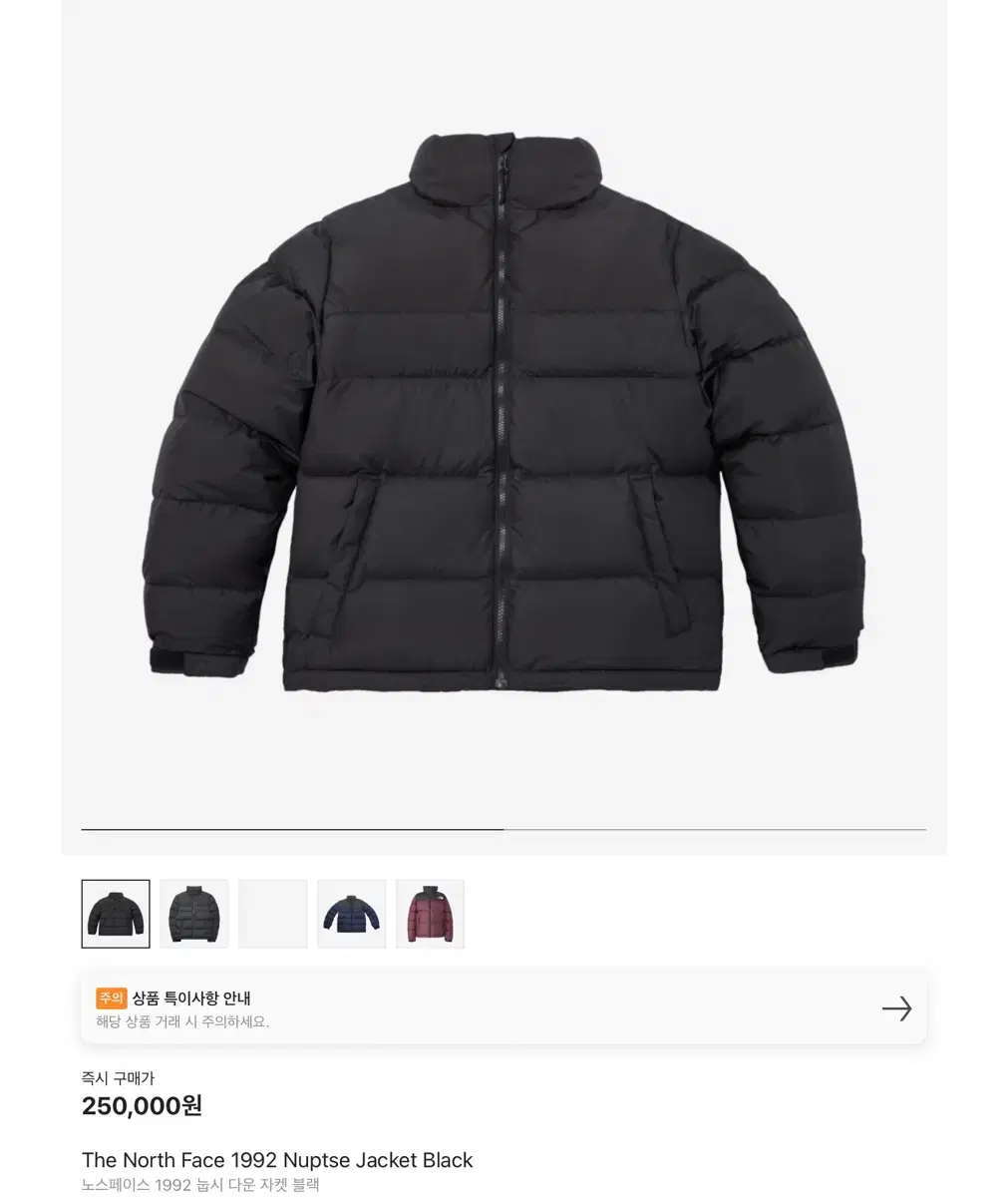The image size is (1008, 1197).
Task: Click Korean subtitle 노스페이스 1992 눕시 다운 자켓 블랙
Action: click(x=200, y=1186)
